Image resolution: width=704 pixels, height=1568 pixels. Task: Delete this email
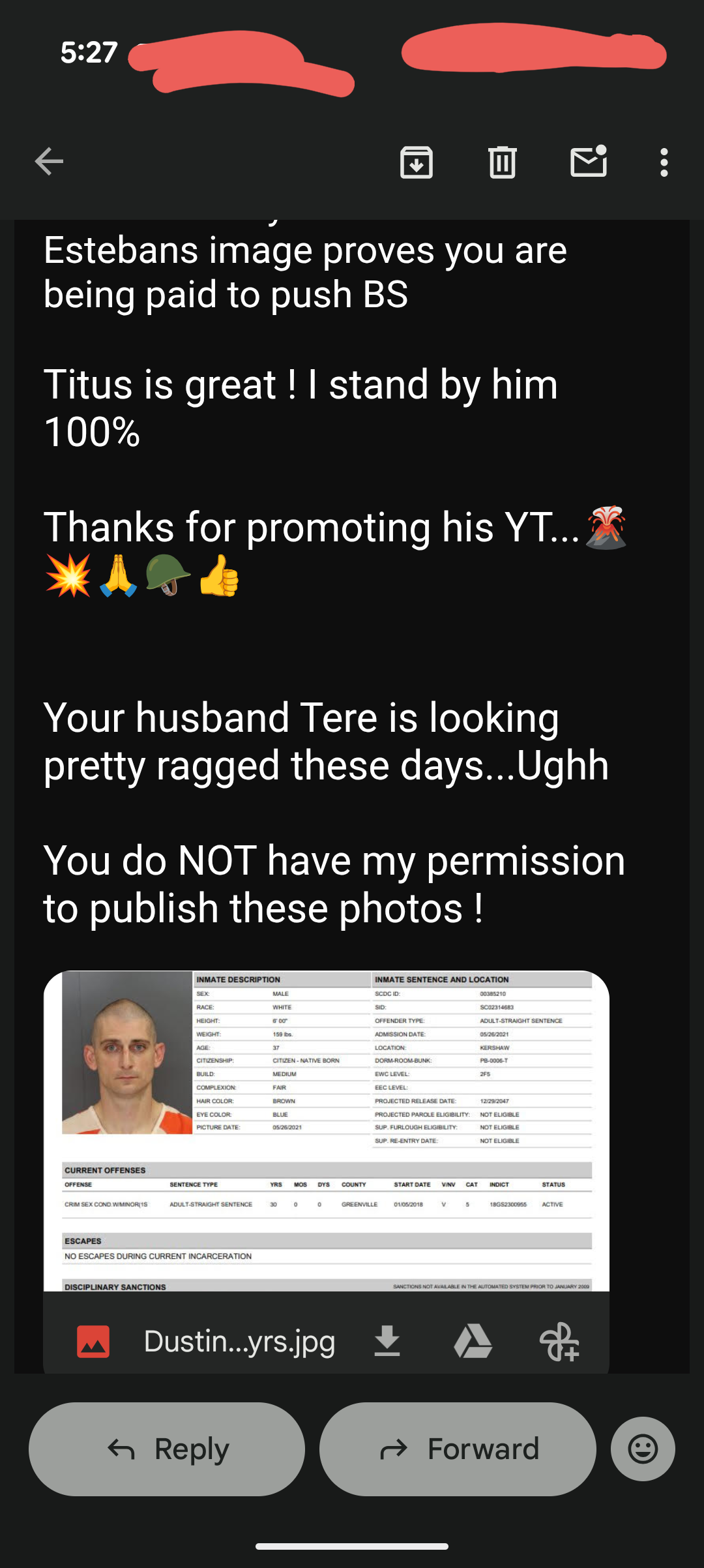[502, 162]
